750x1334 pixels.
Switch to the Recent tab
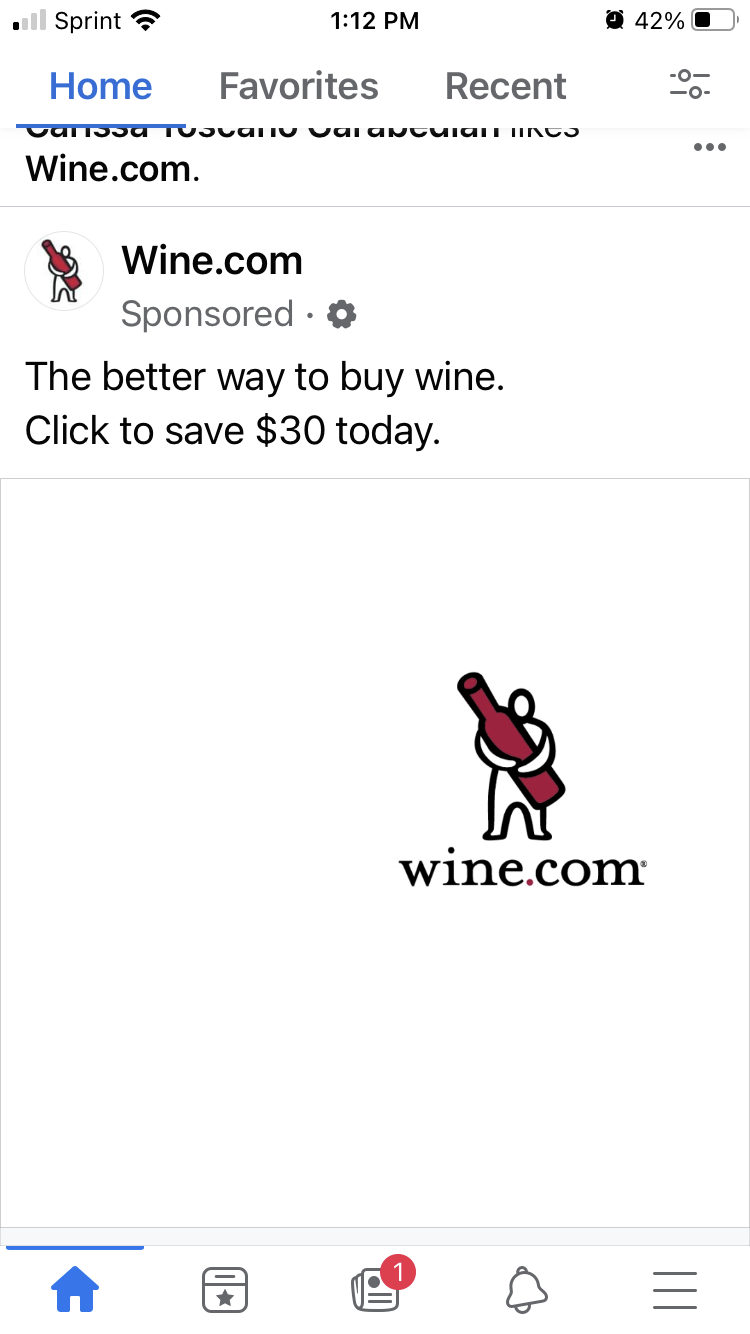(x=506, y=86)
